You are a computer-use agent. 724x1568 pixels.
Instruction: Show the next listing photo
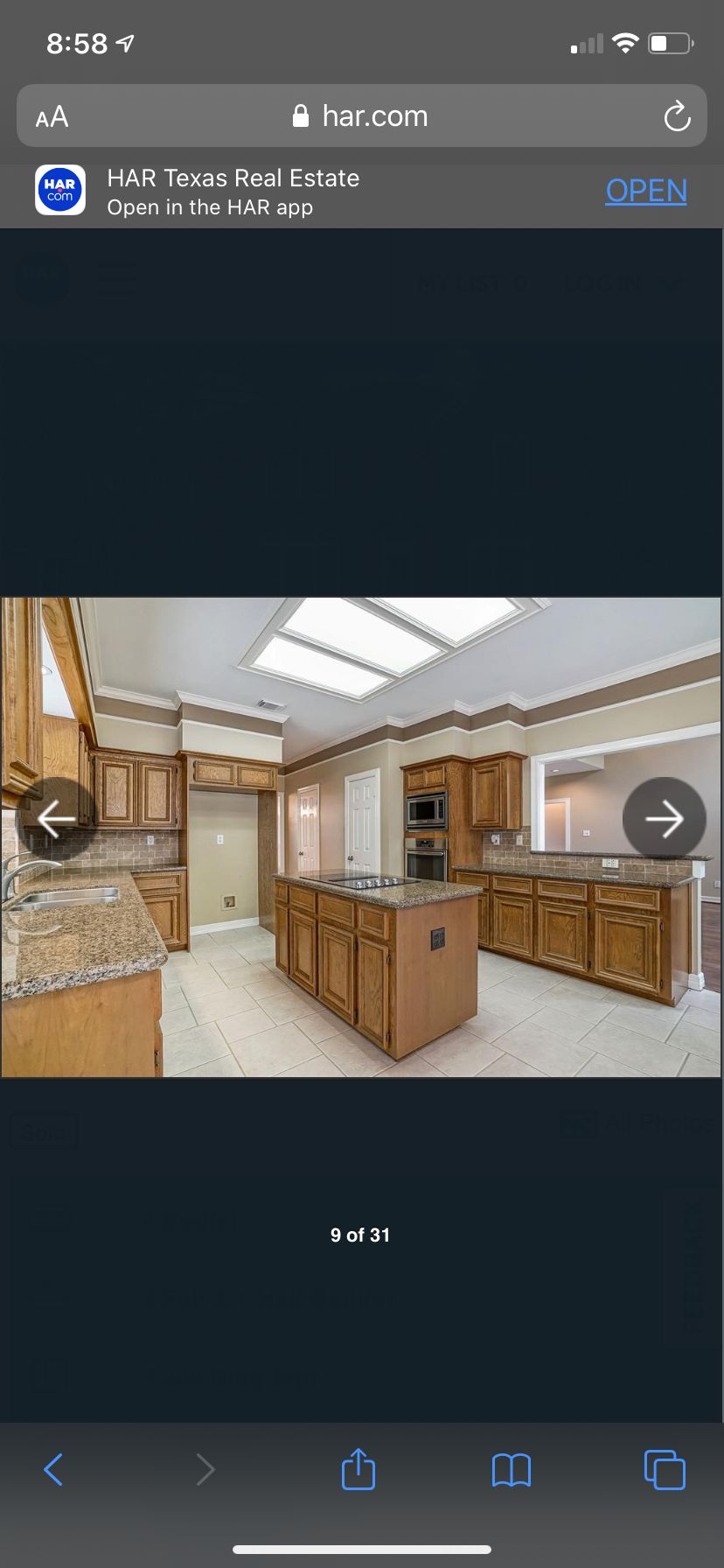(x=664, y=819)
